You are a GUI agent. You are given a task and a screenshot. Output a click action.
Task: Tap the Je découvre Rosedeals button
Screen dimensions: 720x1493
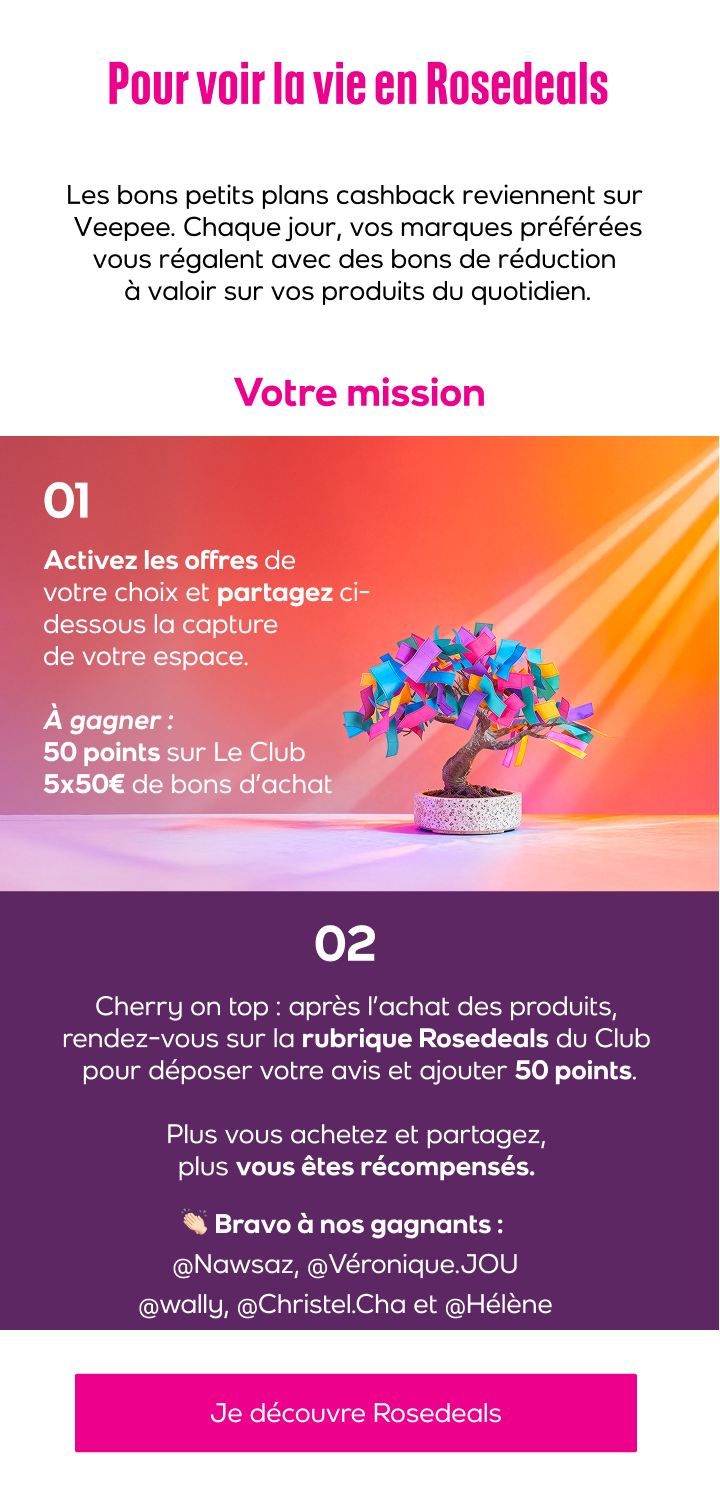click(356, 1412)
